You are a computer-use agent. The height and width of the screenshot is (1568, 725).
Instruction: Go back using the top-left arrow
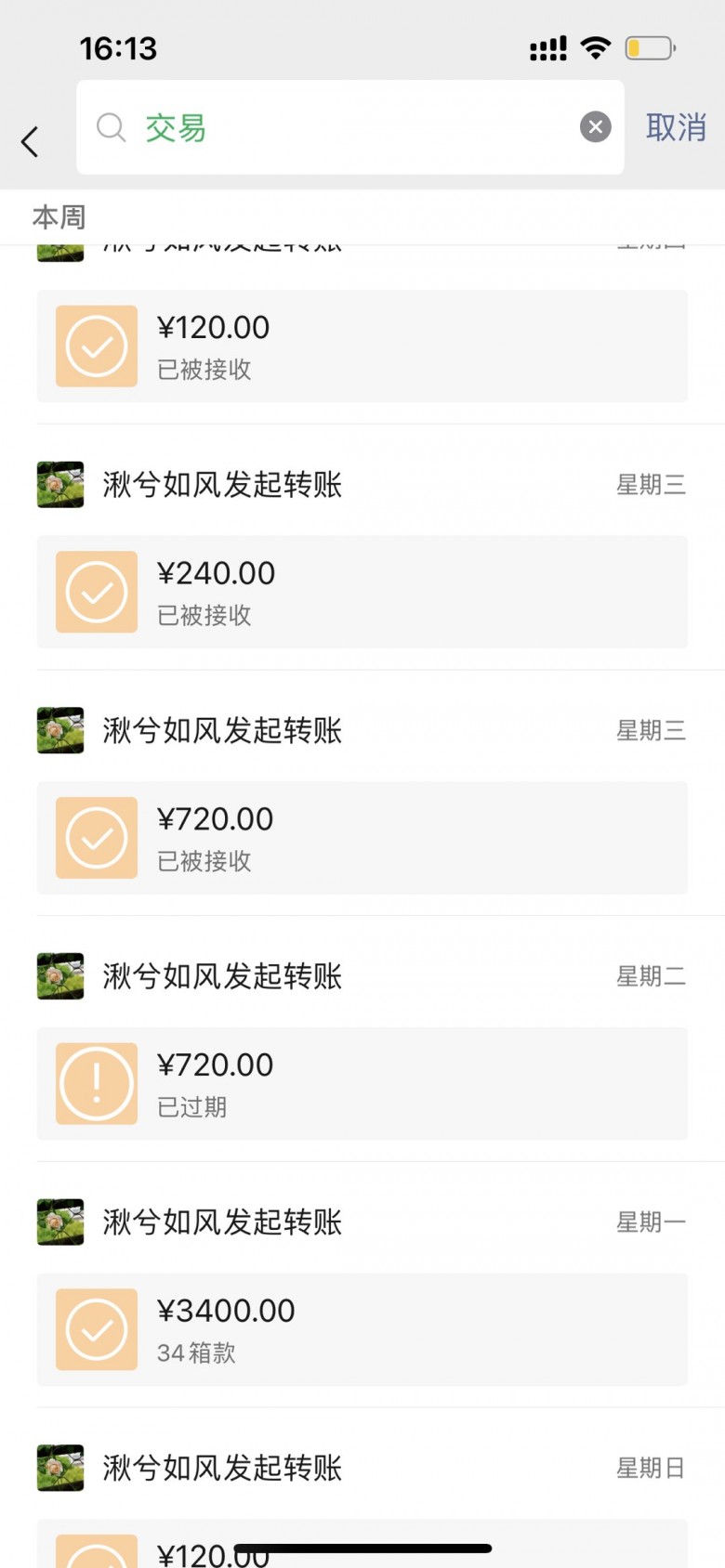coord(30,141)
